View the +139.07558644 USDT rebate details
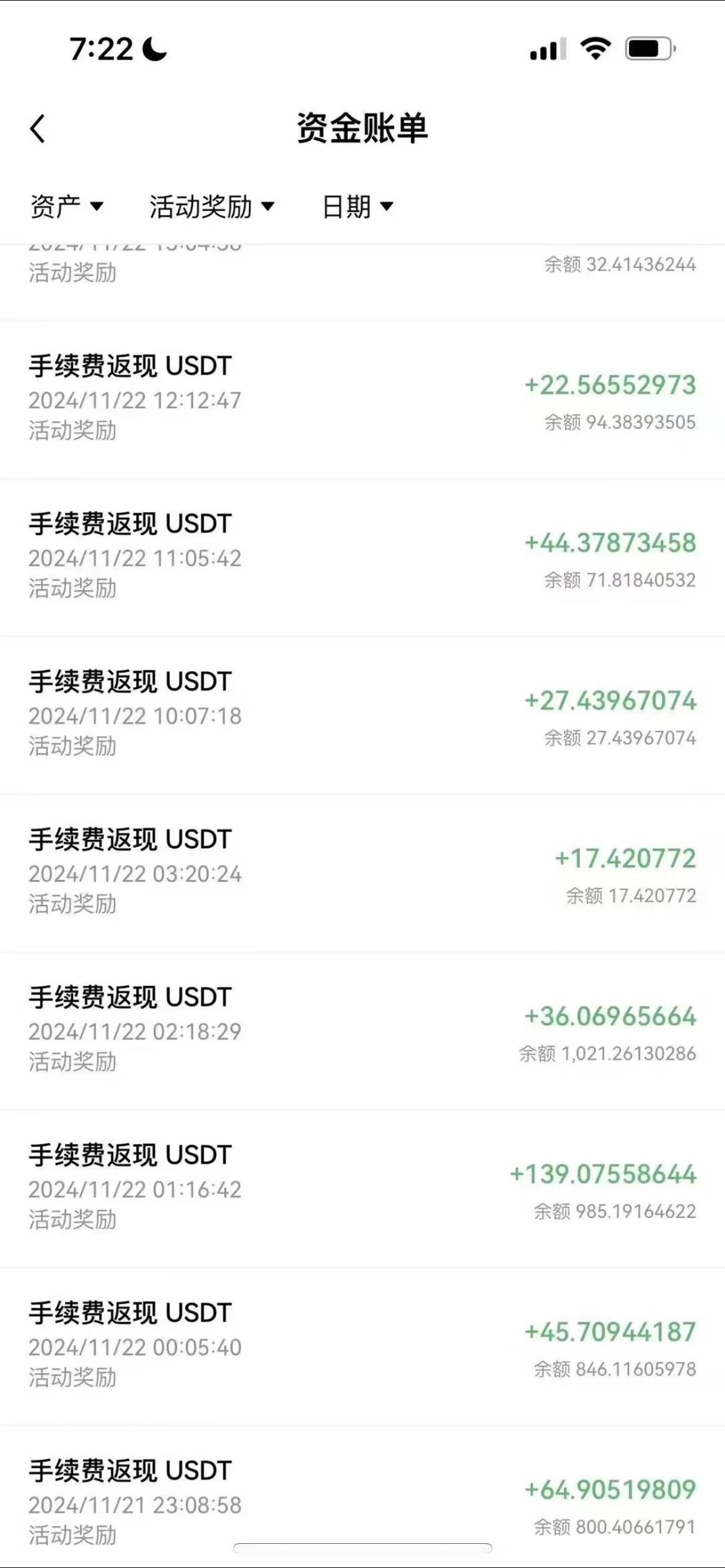 (362, 1189)
